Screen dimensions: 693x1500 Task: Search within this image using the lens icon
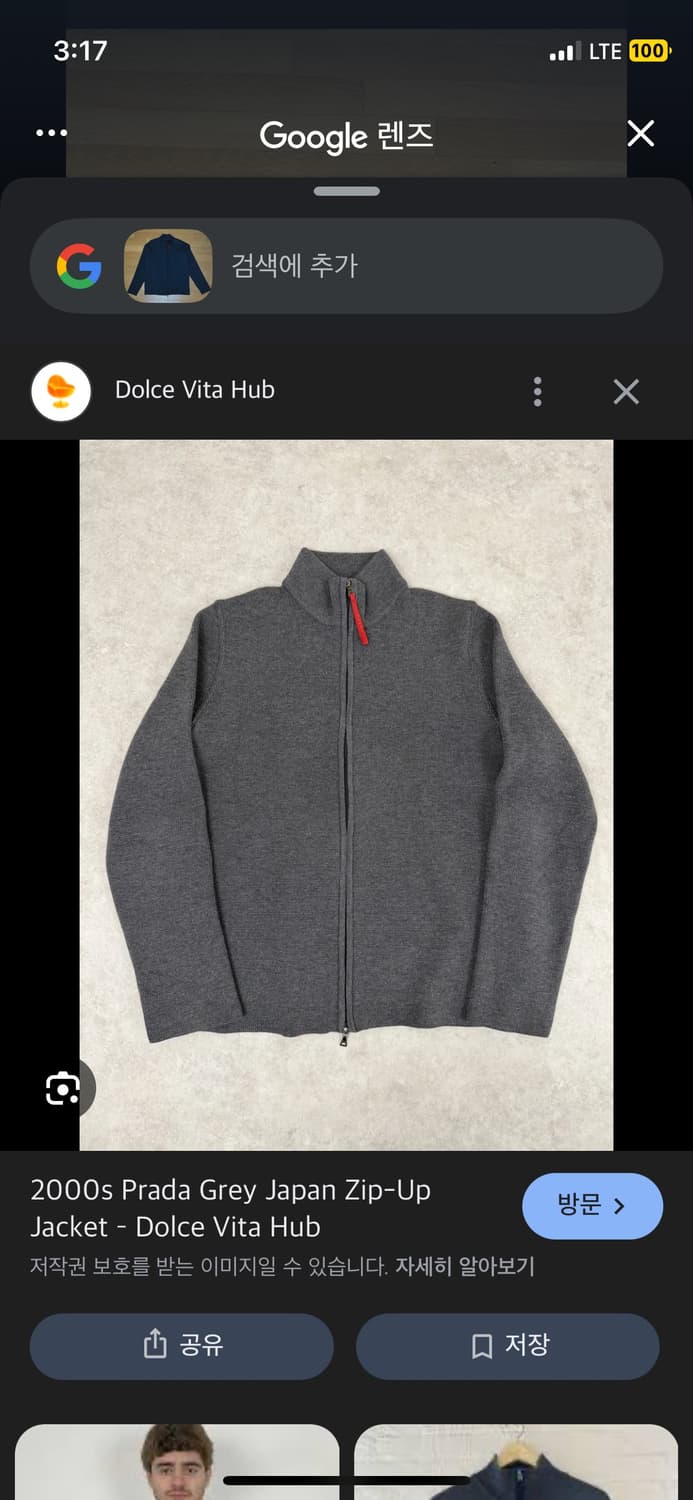click(x=63, y=1088)
